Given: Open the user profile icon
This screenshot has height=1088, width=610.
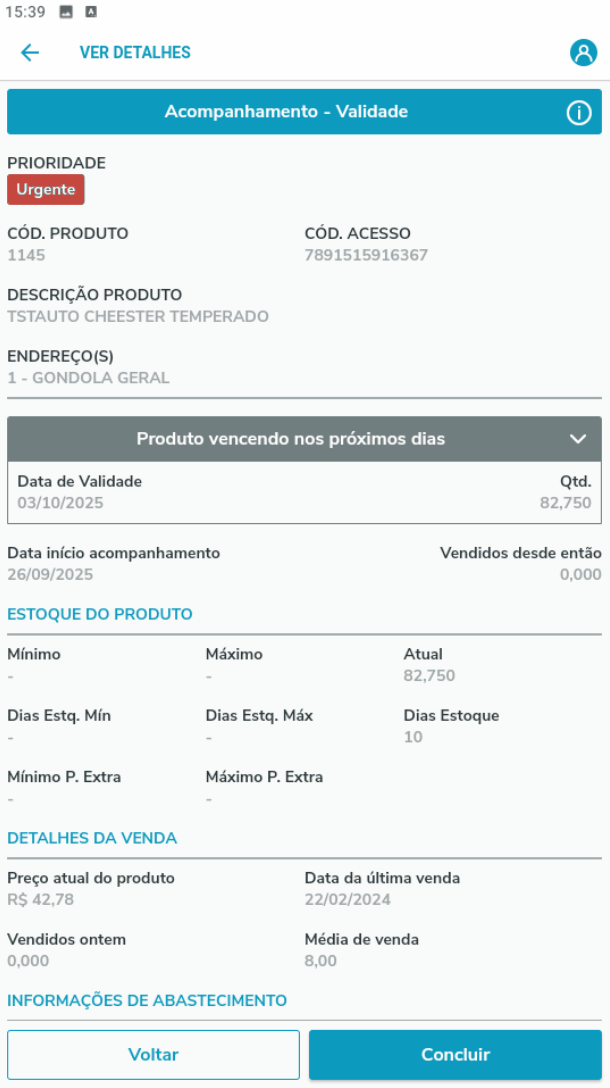Looking at the screenshot, I should (x=583, y=53).
